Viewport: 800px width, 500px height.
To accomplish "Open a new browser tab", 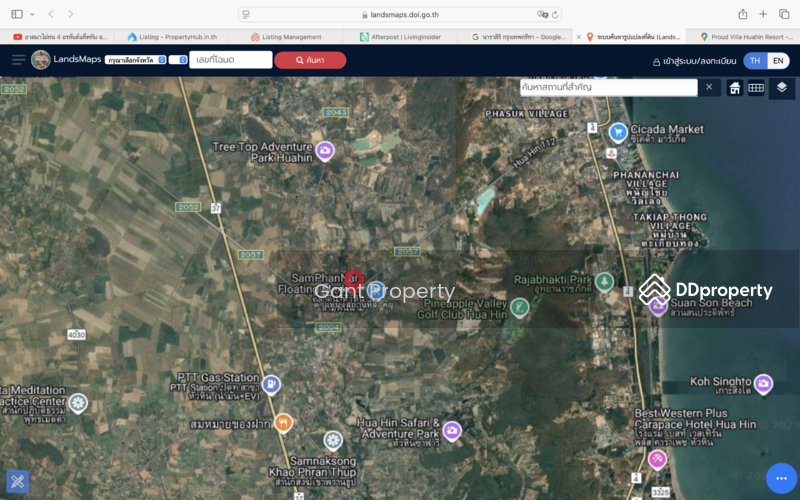I will point(764,14).
